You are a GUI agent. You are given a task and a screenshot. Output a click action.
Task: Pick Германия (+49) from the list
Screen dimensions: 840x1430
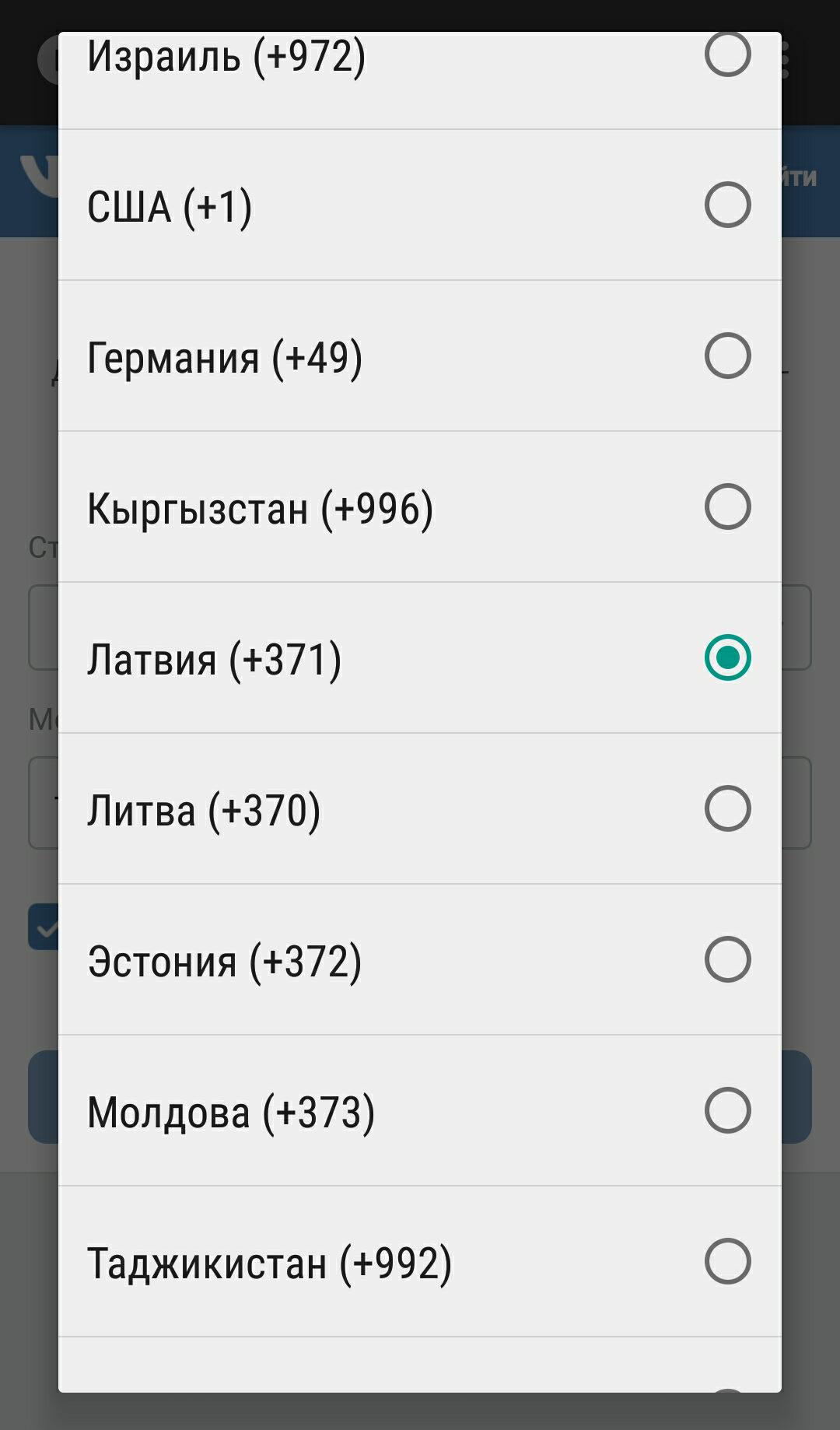pos(420,356)
